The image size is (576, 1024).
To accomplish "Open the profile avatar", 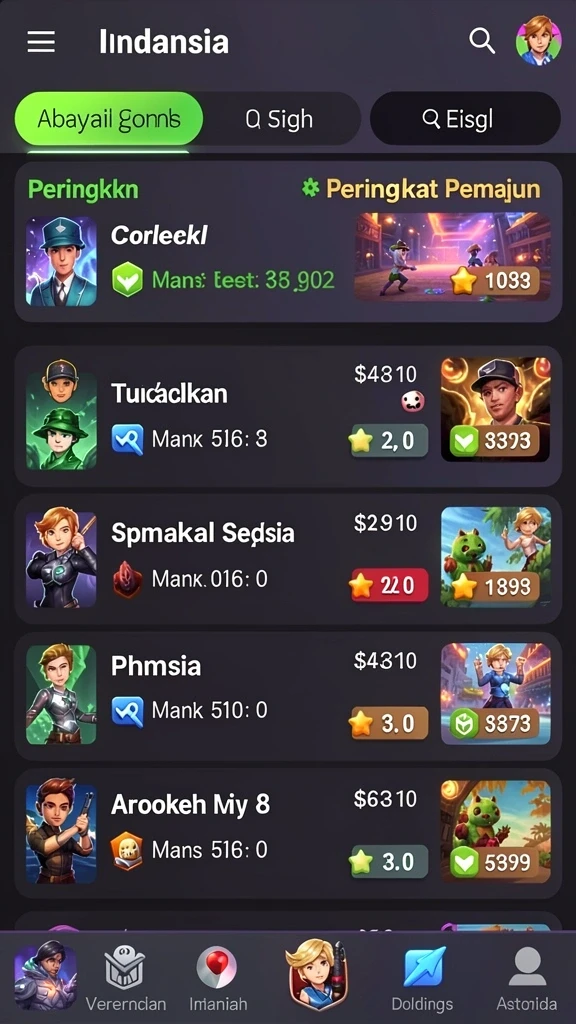I will pos(539,40).
